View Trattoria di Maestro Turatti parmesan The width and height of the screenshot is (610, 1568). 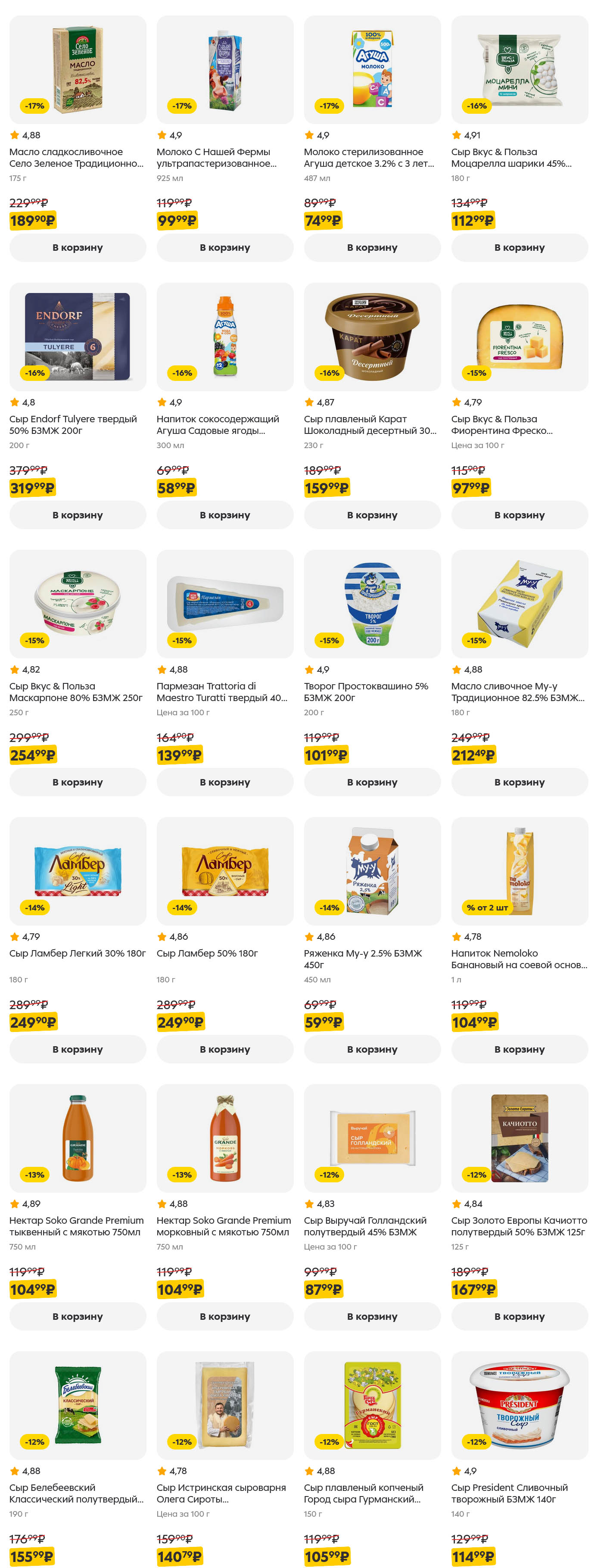click(x=224, y=604)
